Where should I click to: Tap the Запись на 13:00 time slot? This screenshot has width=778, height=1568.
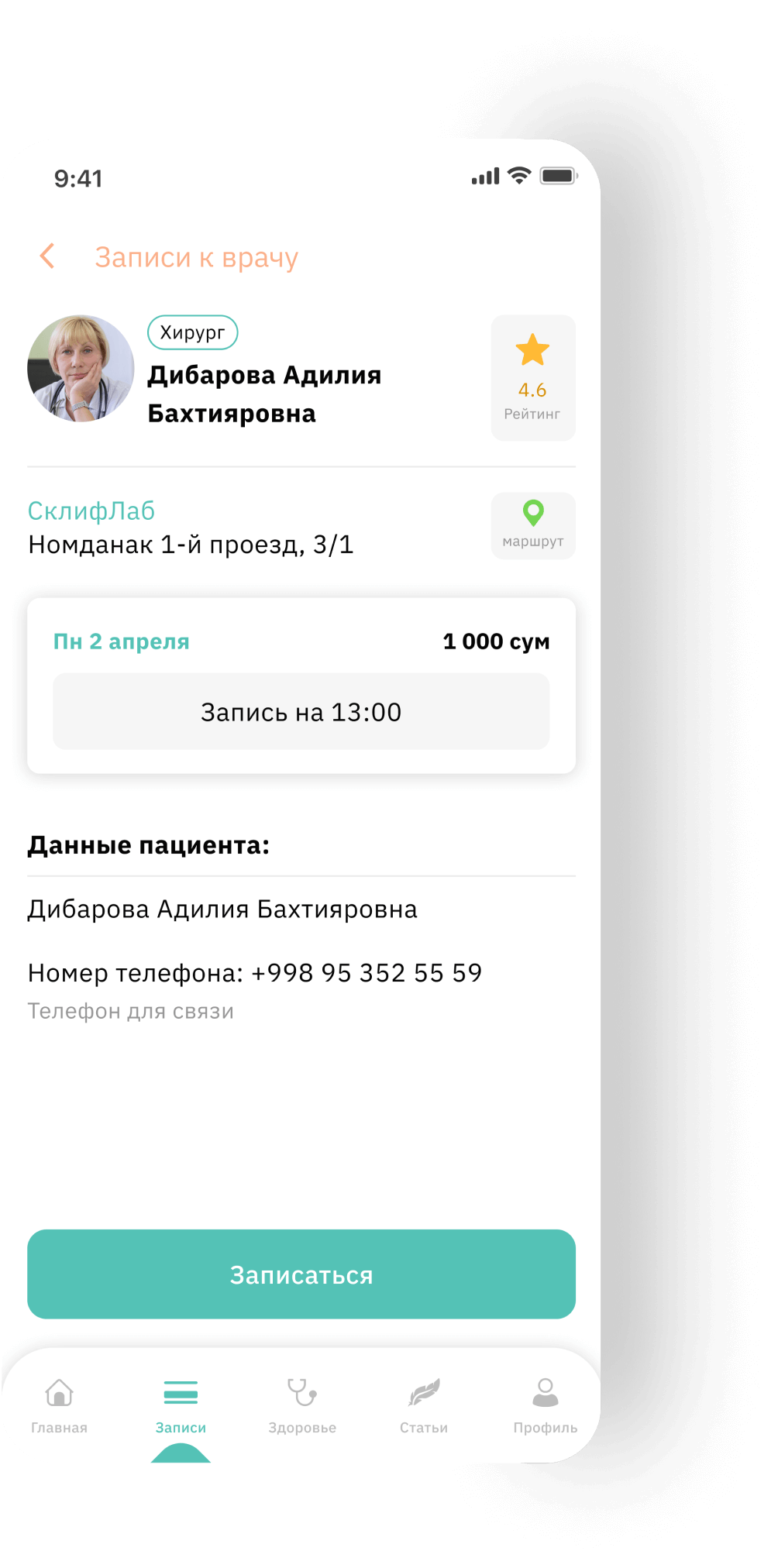301,711
